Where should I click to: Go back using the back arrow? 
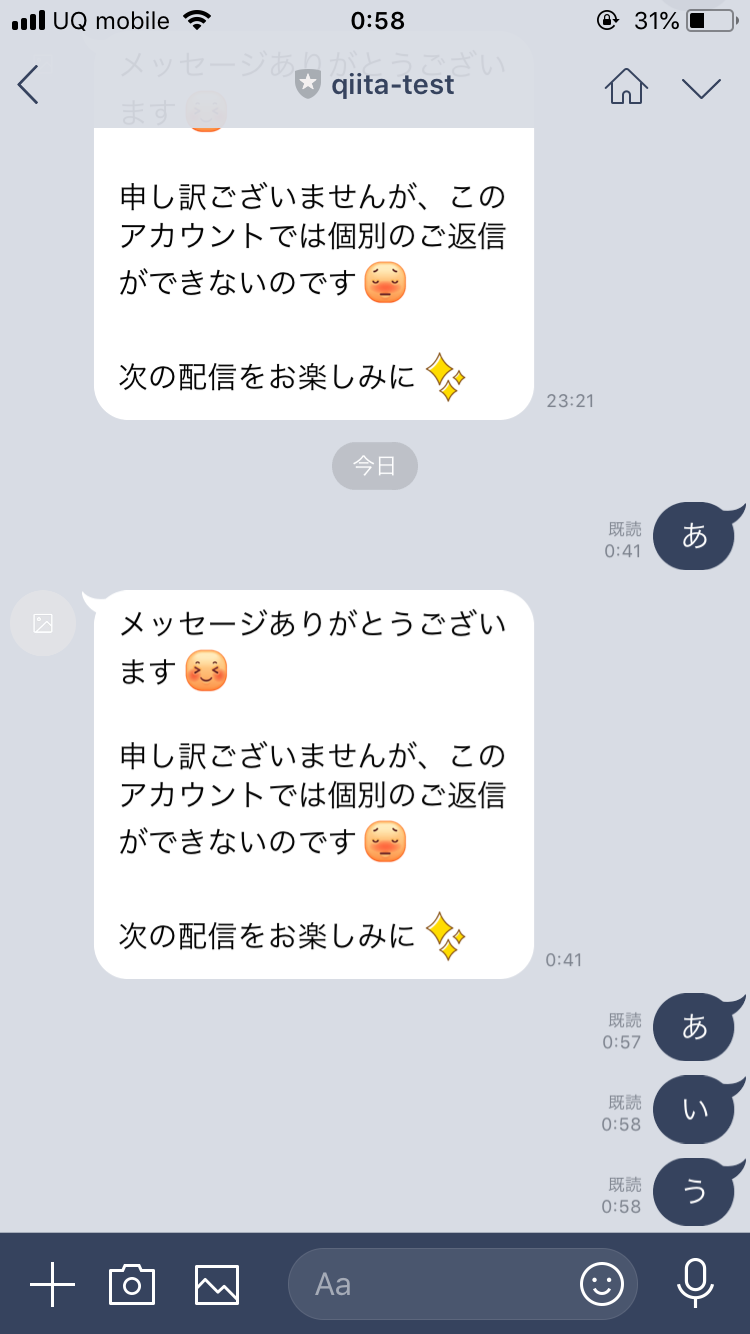click(x=28, y=86)
